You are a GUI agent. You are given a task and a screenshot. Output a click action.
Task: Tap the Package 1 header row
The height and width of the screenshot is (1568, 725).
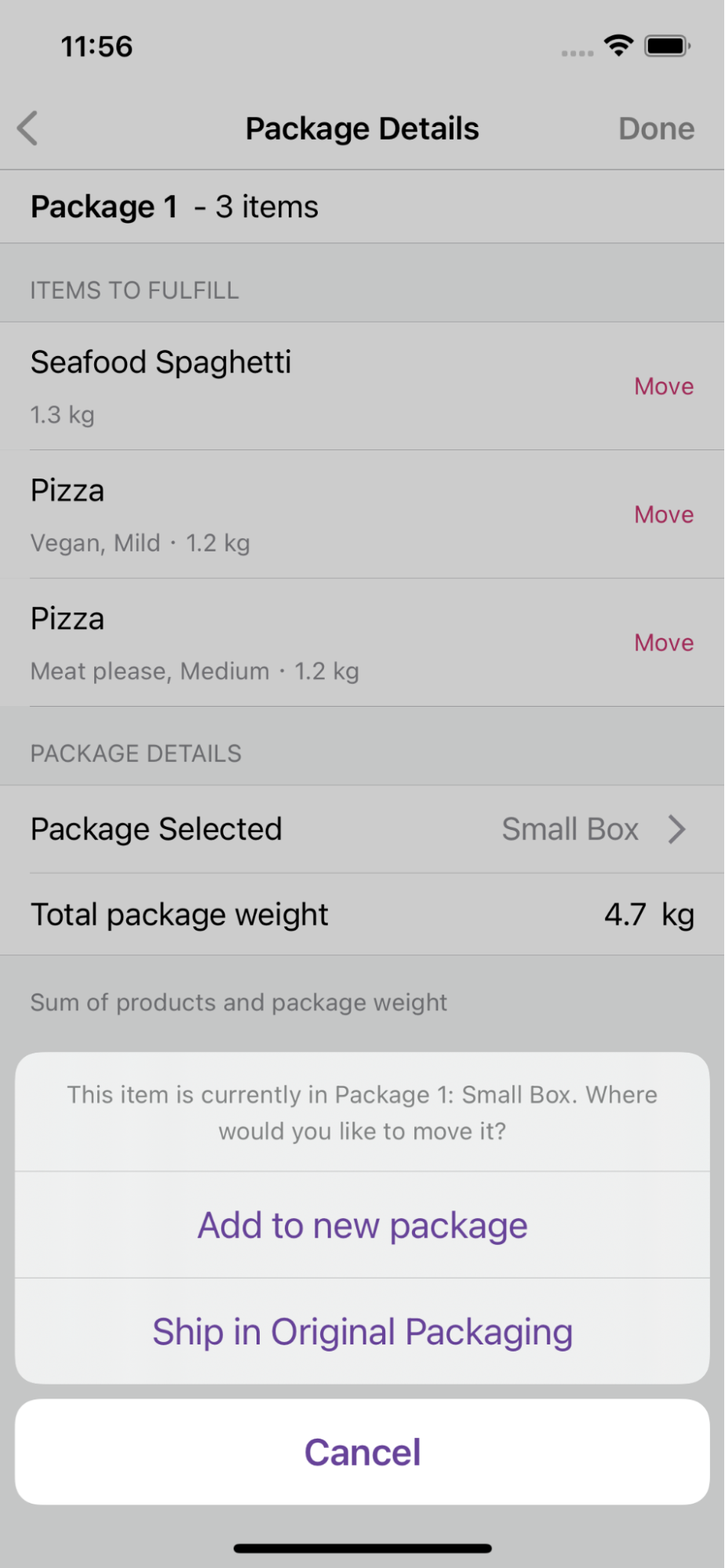click(x=174, y=206)
